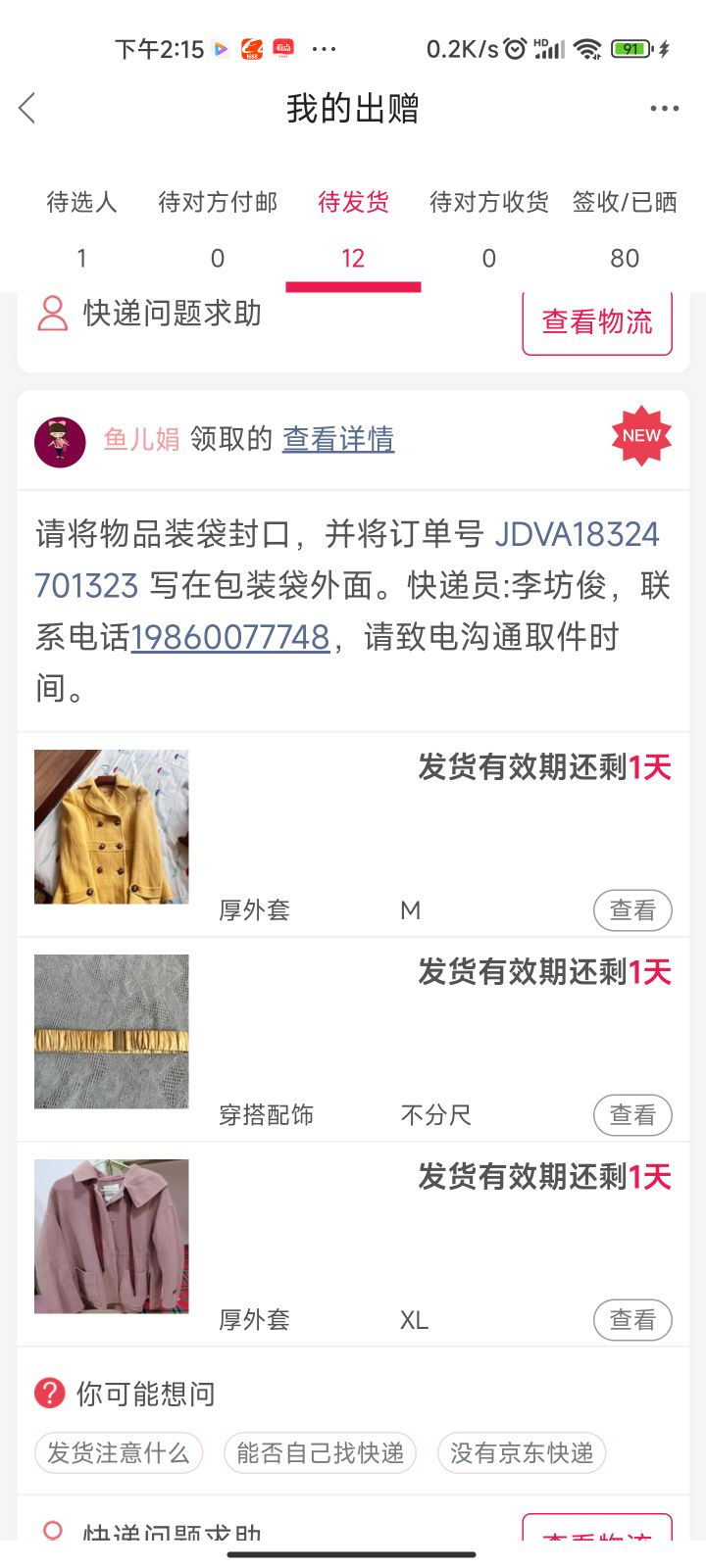Switch to the 待对方付邮 tab
Image resolution: width=706 pixels, height=1568 pixels.
(x=218, y=230)
